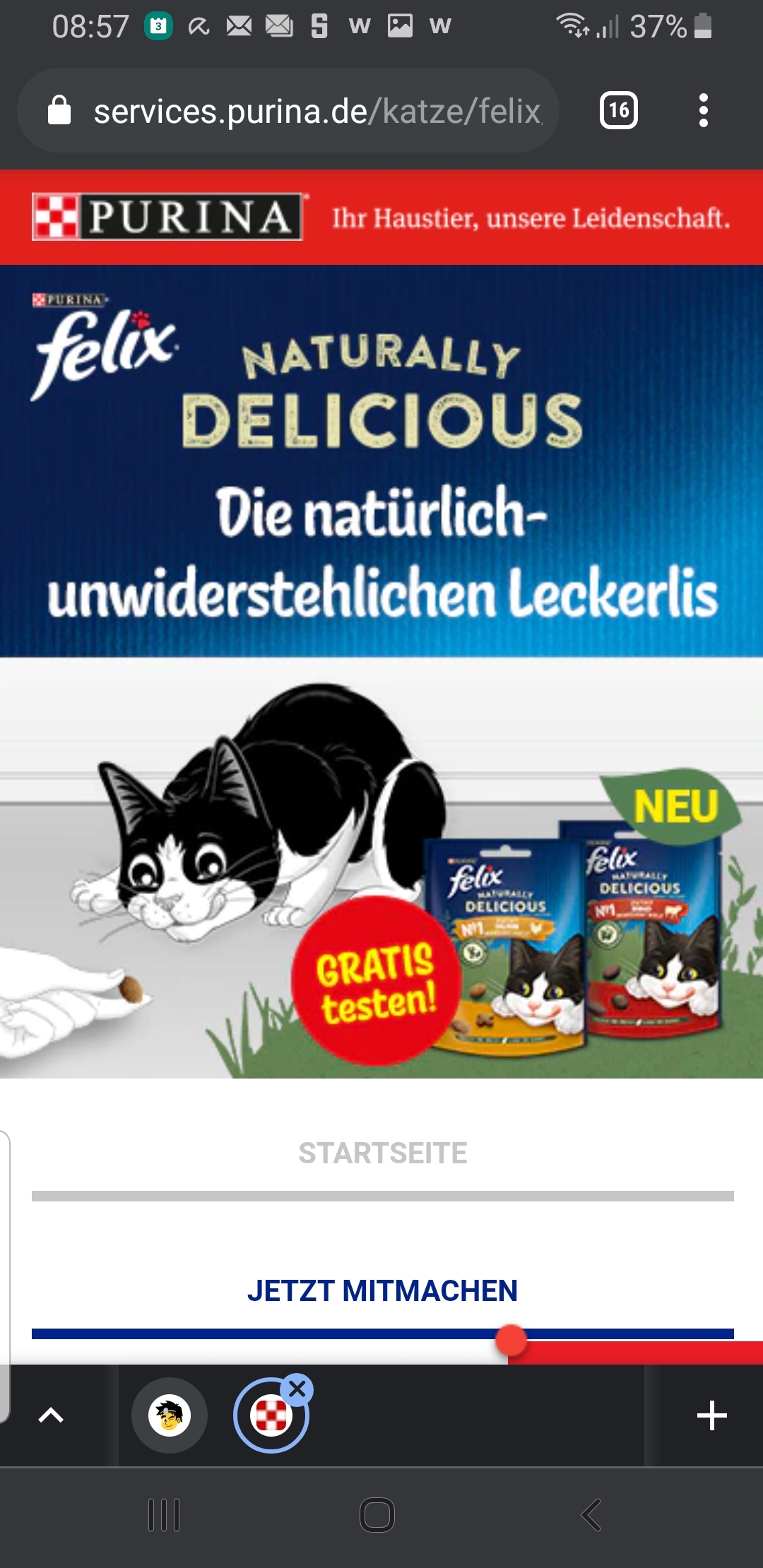Expand the tab group with the up arrow

(51, 1415)
